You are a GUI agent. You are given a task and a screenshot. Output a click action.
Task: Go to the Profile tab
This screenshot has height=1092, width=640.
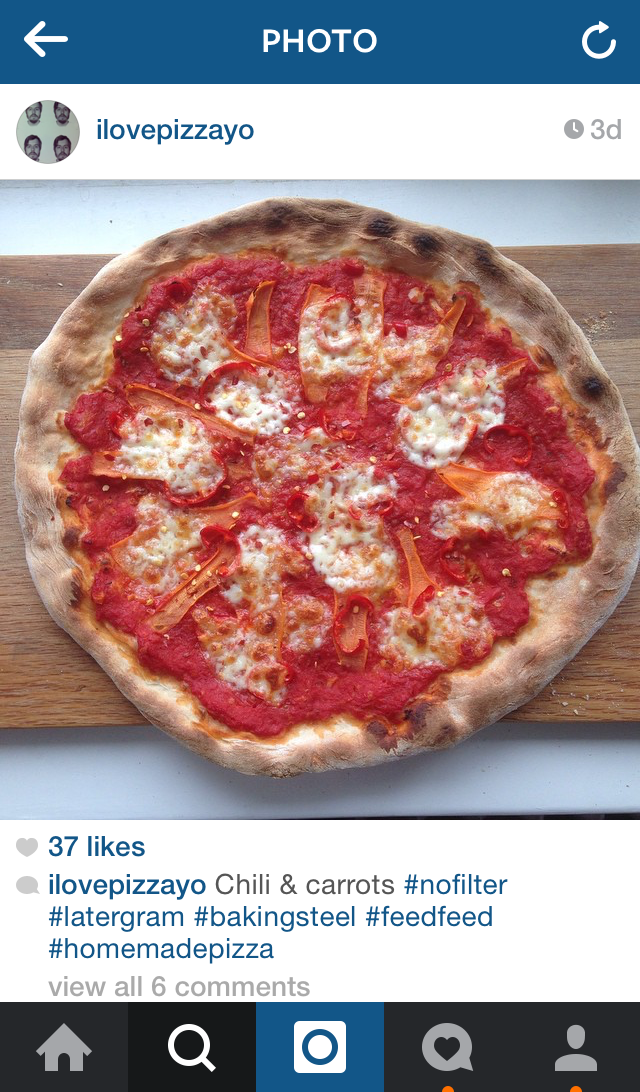click(x=576, y=1047)
